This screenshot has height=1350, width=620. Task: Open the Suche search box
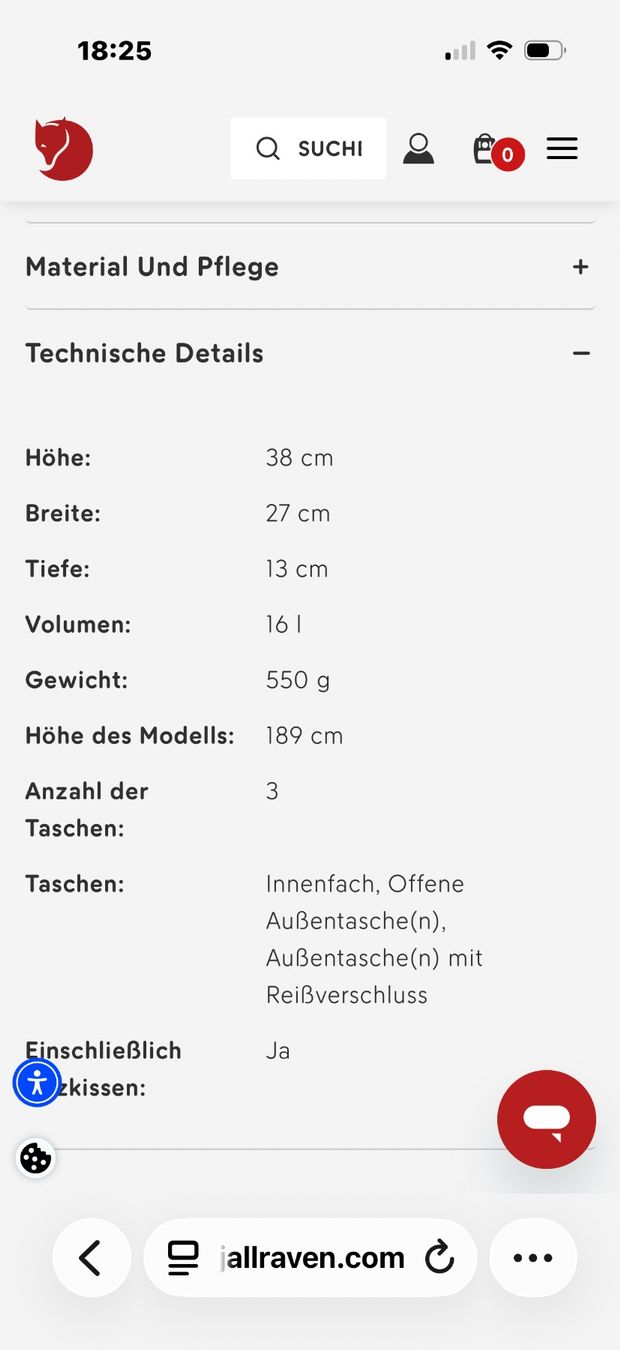(x=308, y=148)
